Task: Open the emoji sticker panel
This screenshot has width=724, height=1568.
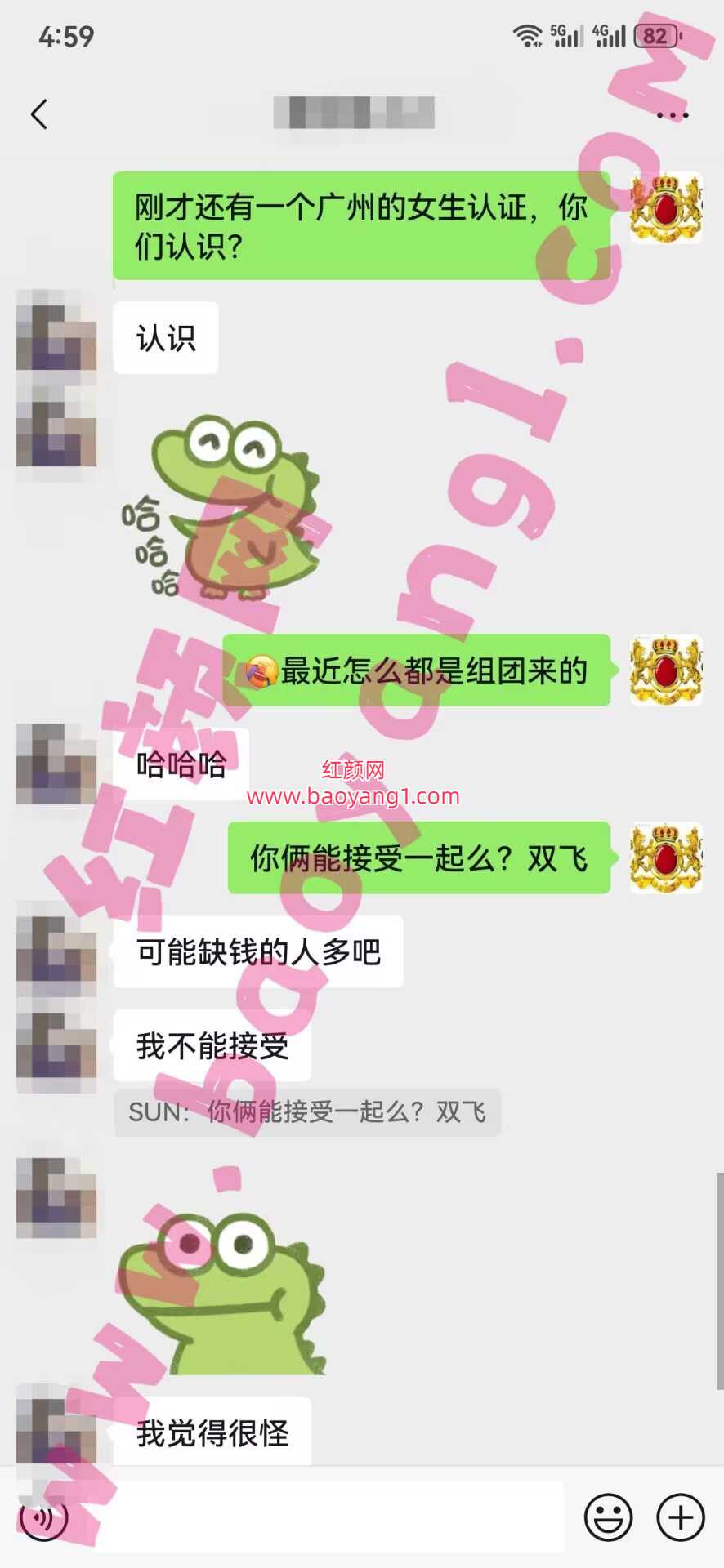Action: coord(608,1517)
